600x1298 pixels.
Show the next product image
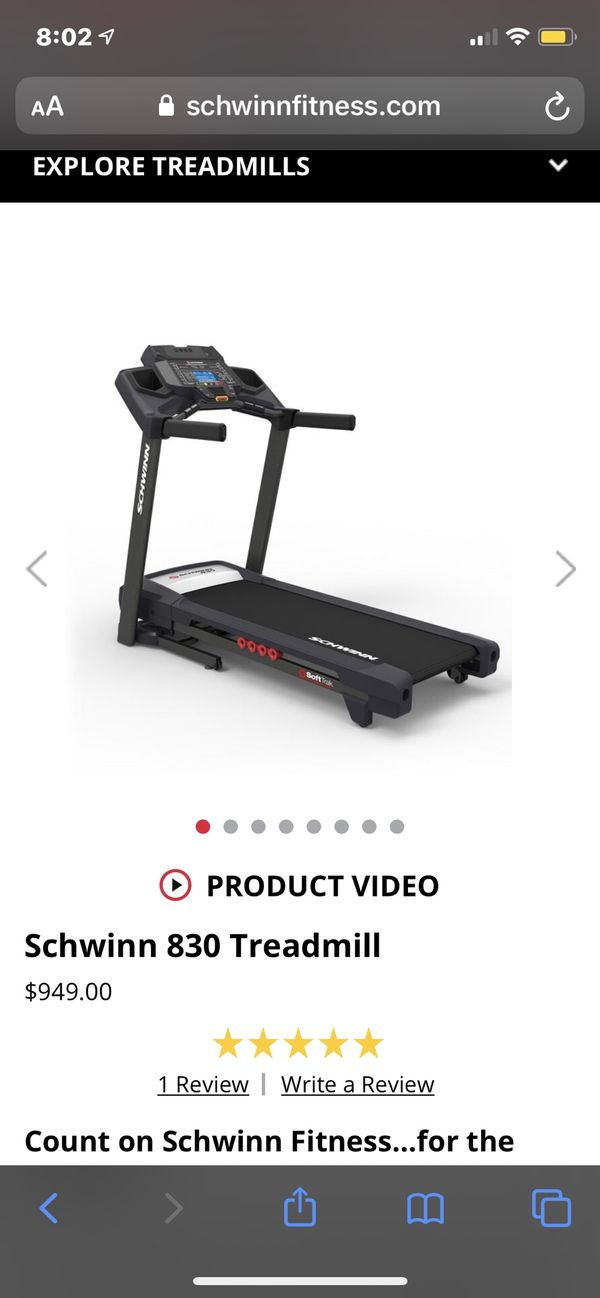tap(565, 568)
